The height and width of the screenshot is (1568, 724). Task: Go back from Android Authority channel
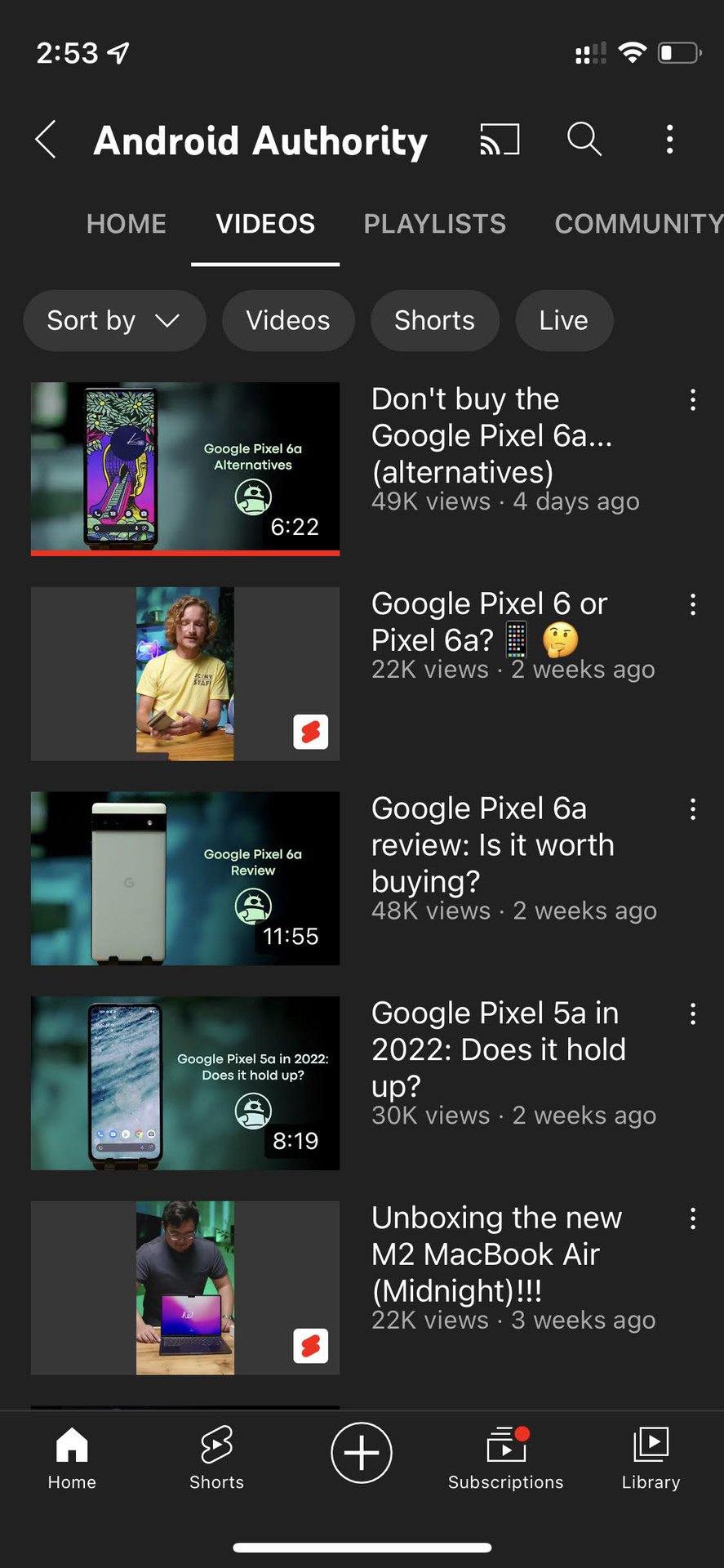coord(47,140)
